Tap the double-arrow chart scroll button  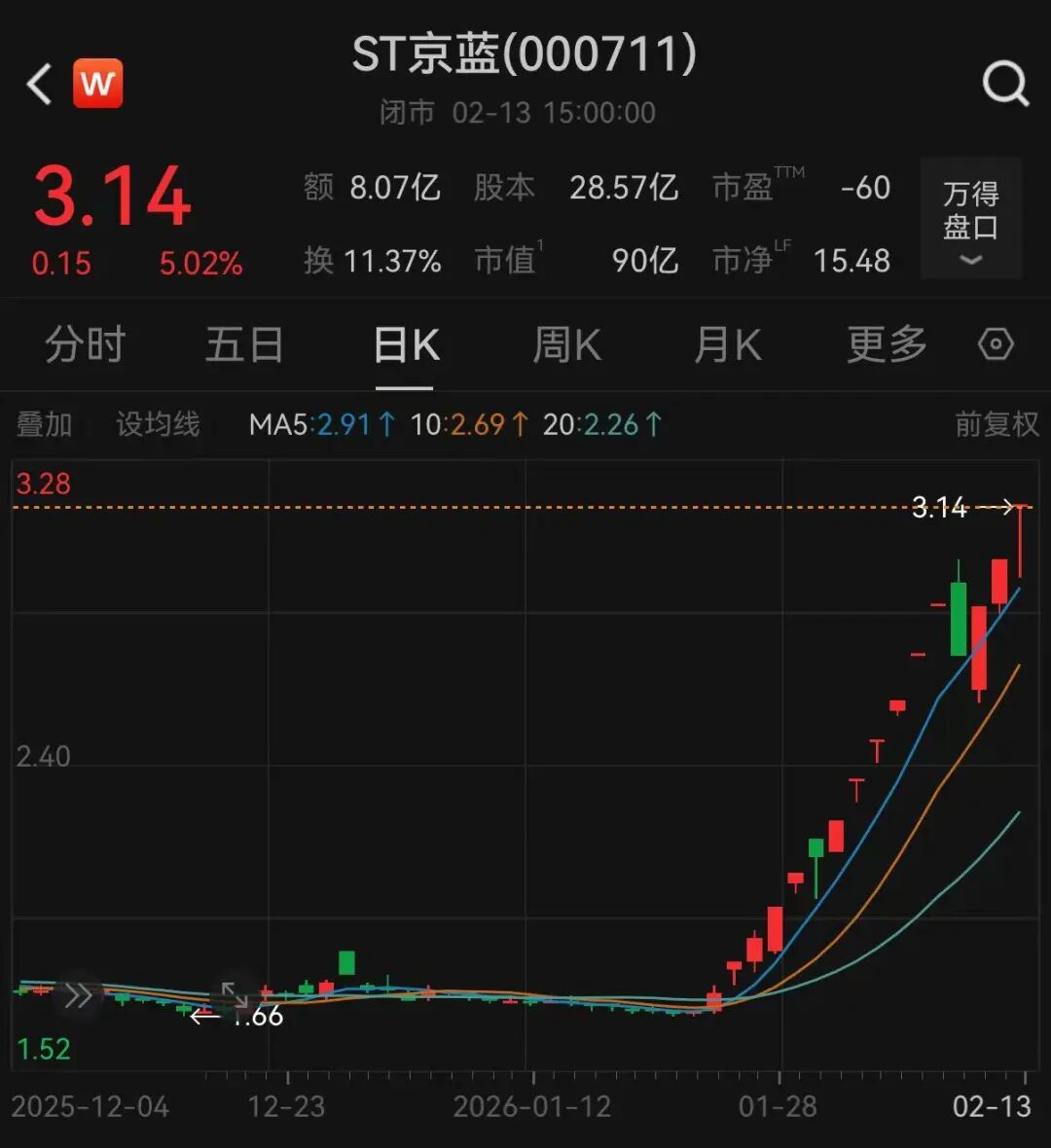78,995
